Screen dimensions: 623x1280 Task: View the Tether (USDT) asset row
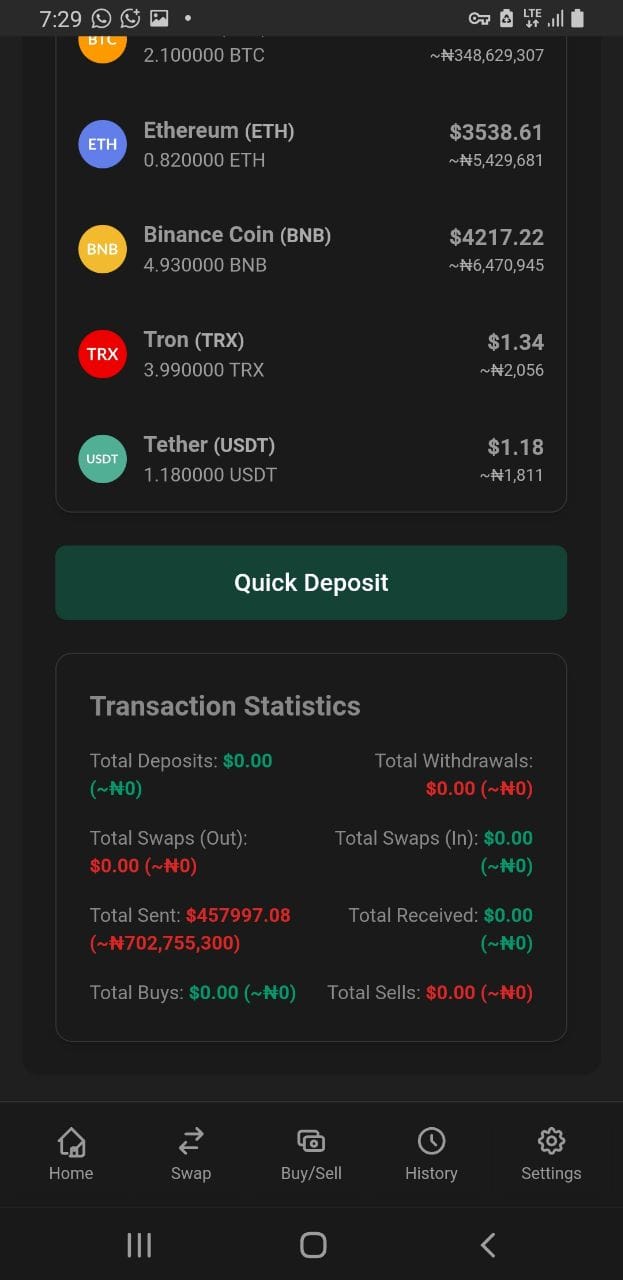tap(311, 459)
